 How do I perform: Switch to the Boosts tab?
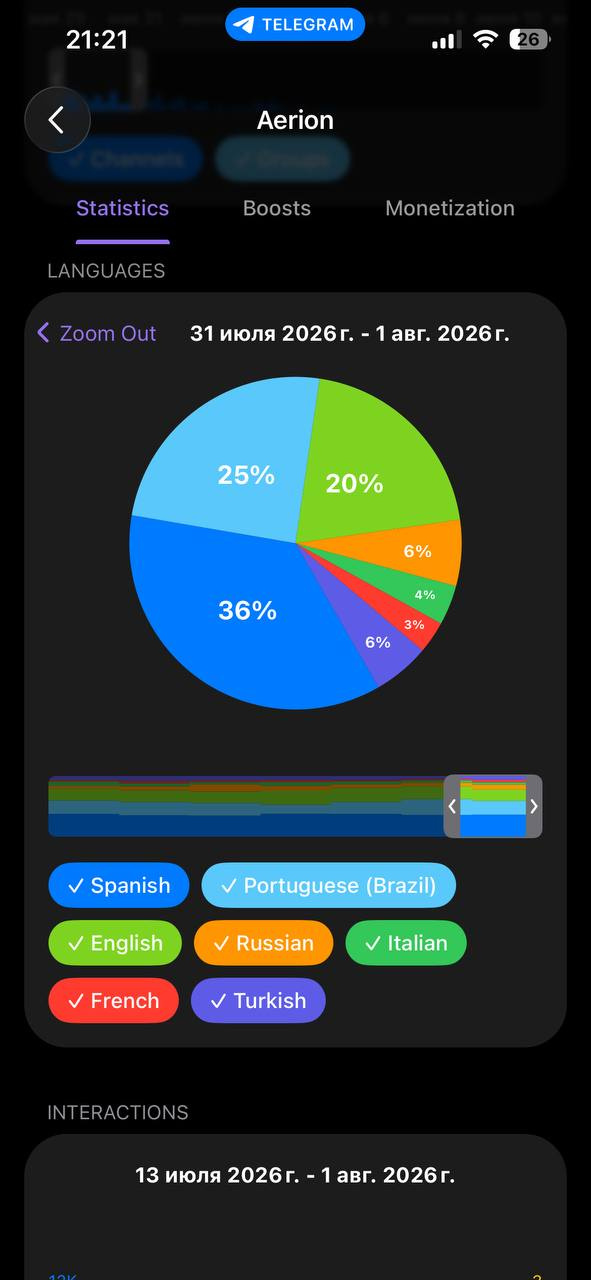click(x=277, y=208)
